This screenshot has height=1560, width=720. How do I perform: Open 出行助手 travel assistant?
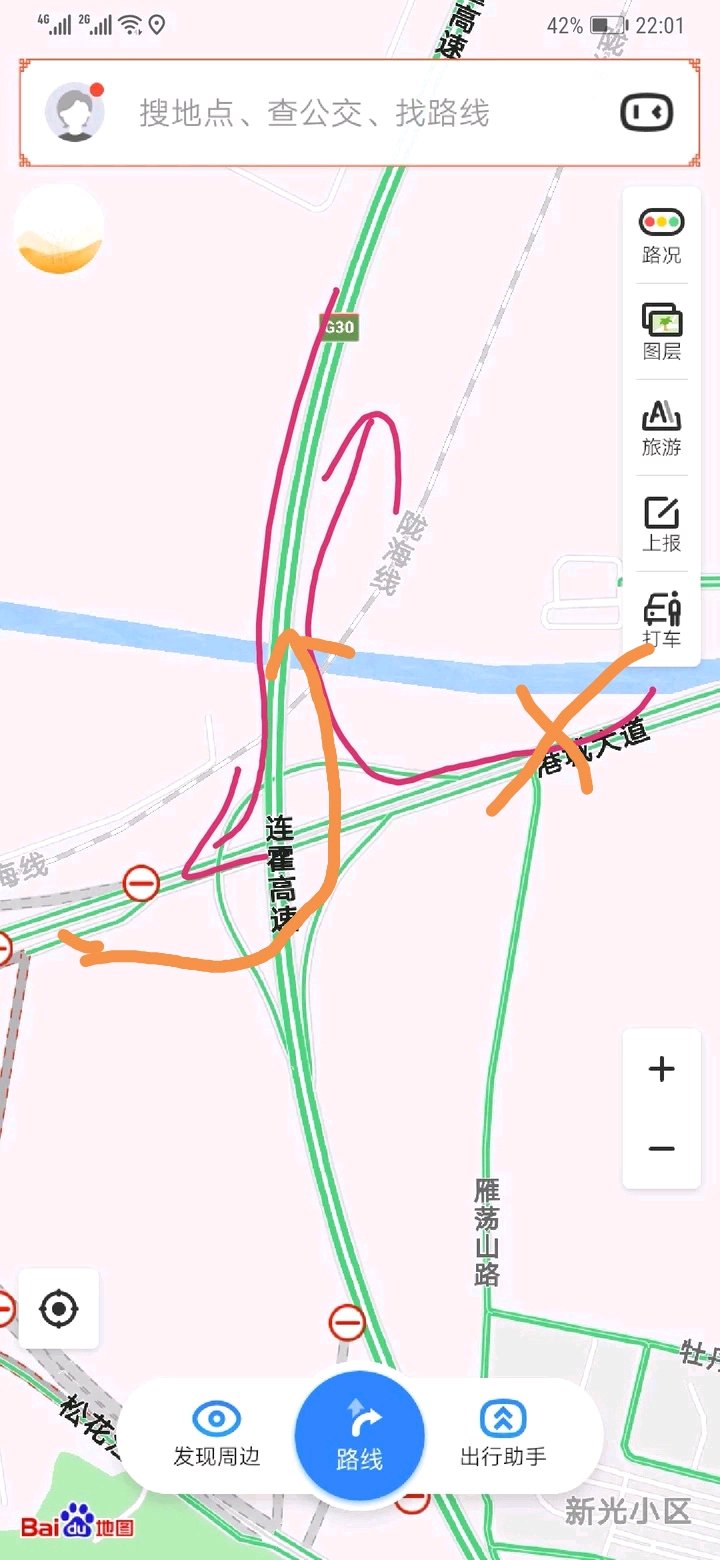point(503,1433)
